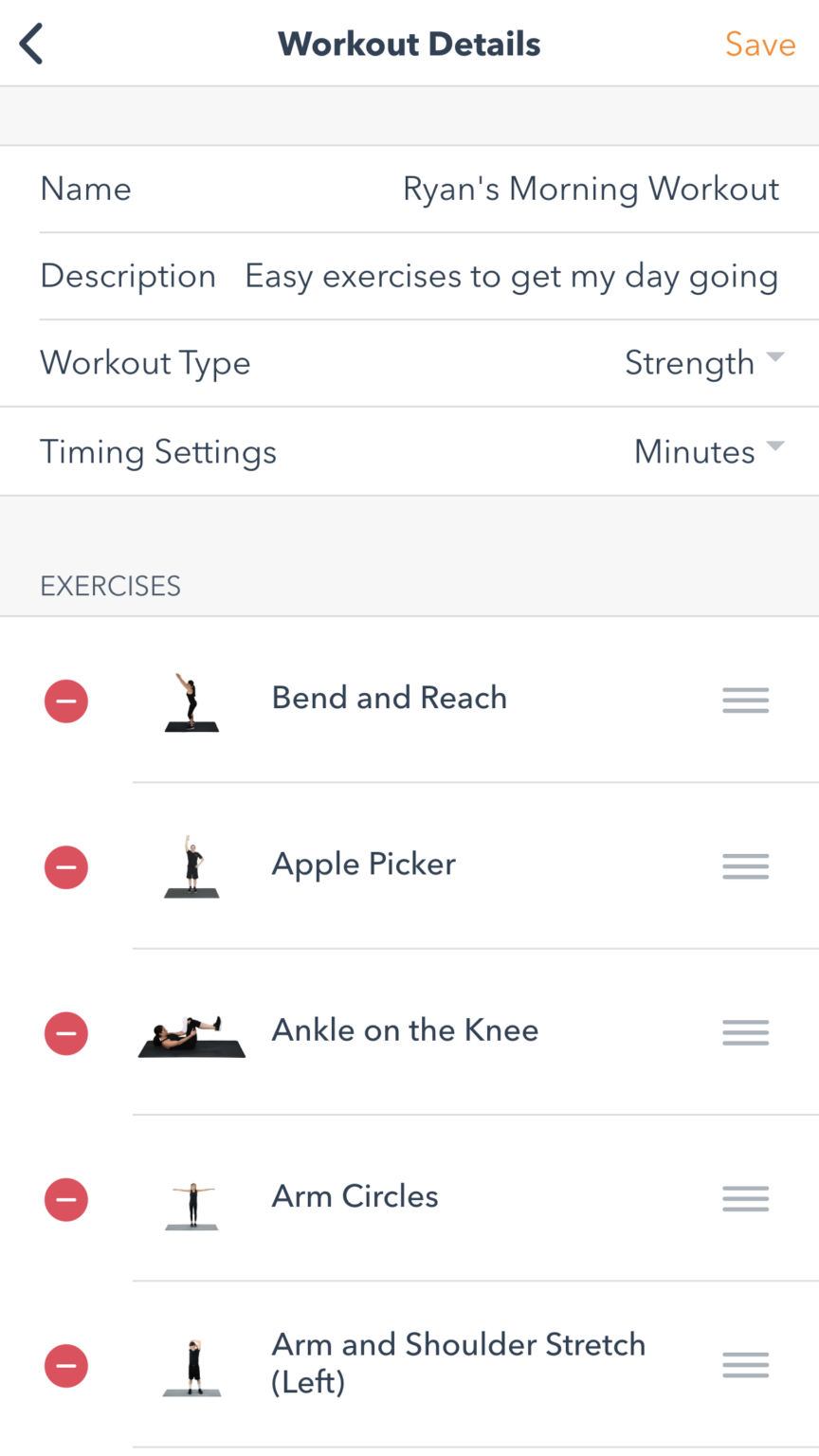Screen dimensions: 819x1456
Task: Open the Workout Type dropdown
Action: [x=705, y=362]
